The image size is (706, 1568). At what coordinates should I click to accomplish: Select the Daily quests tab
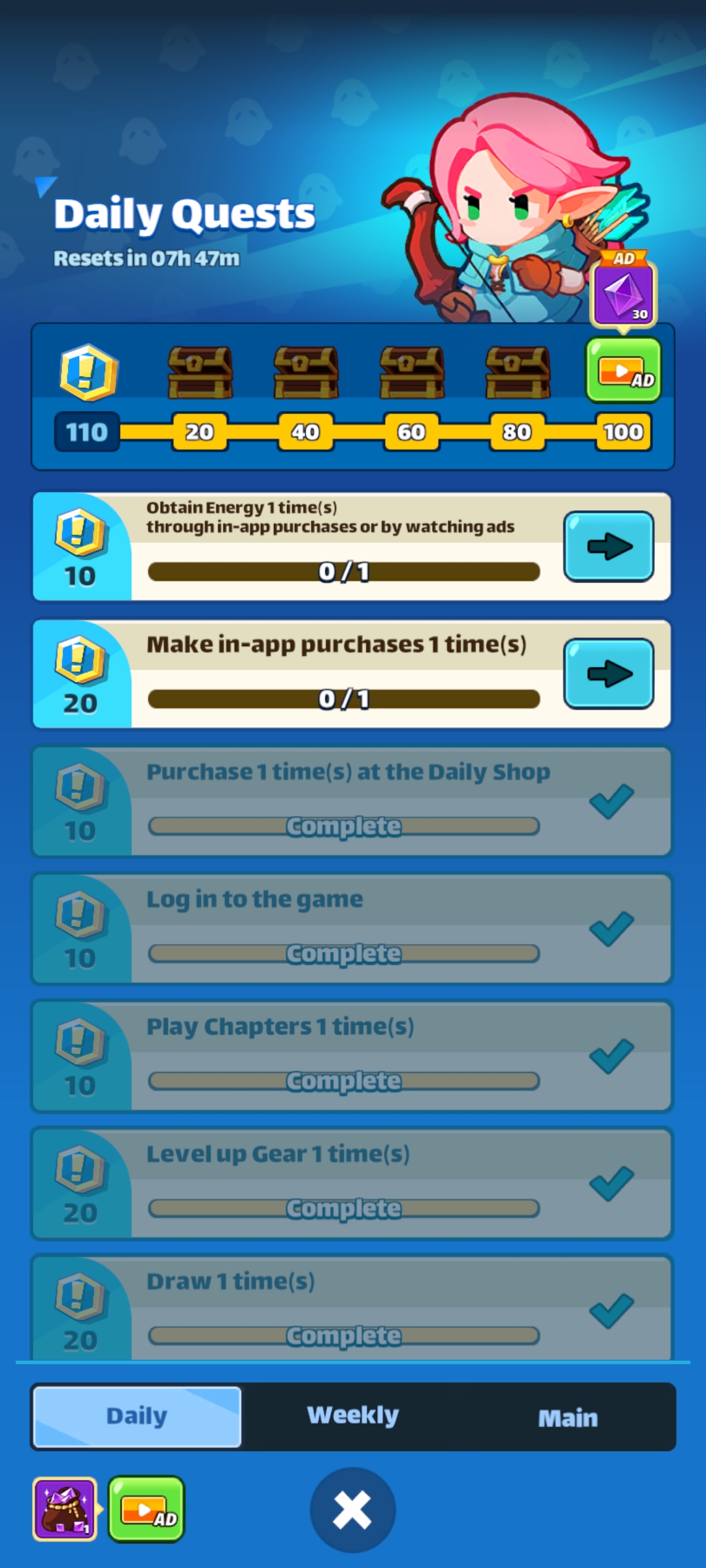point(137,1416)
